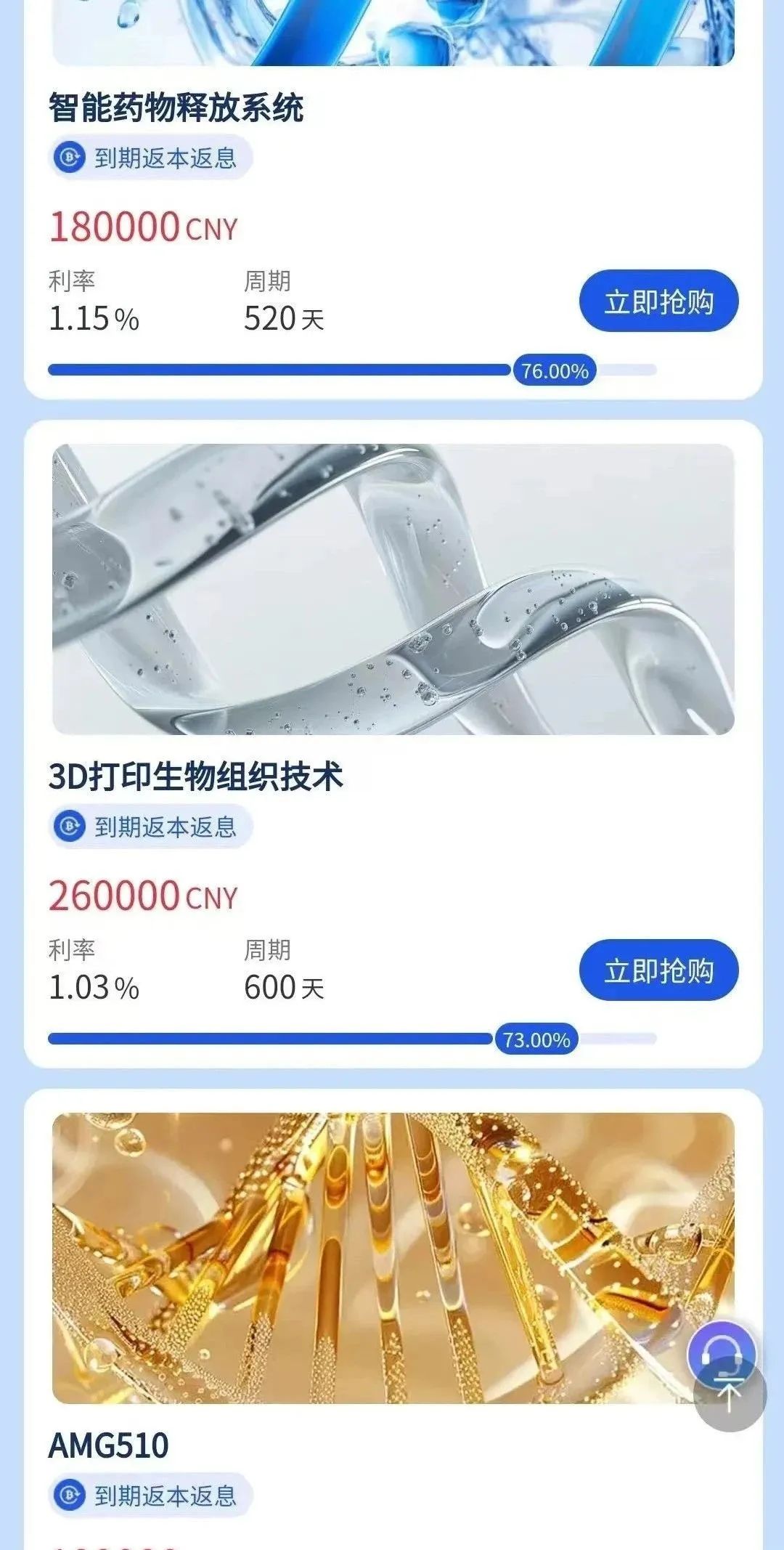
Task: Click coin icon on 智能药物释放系统 badge
Action: (68, 156)
